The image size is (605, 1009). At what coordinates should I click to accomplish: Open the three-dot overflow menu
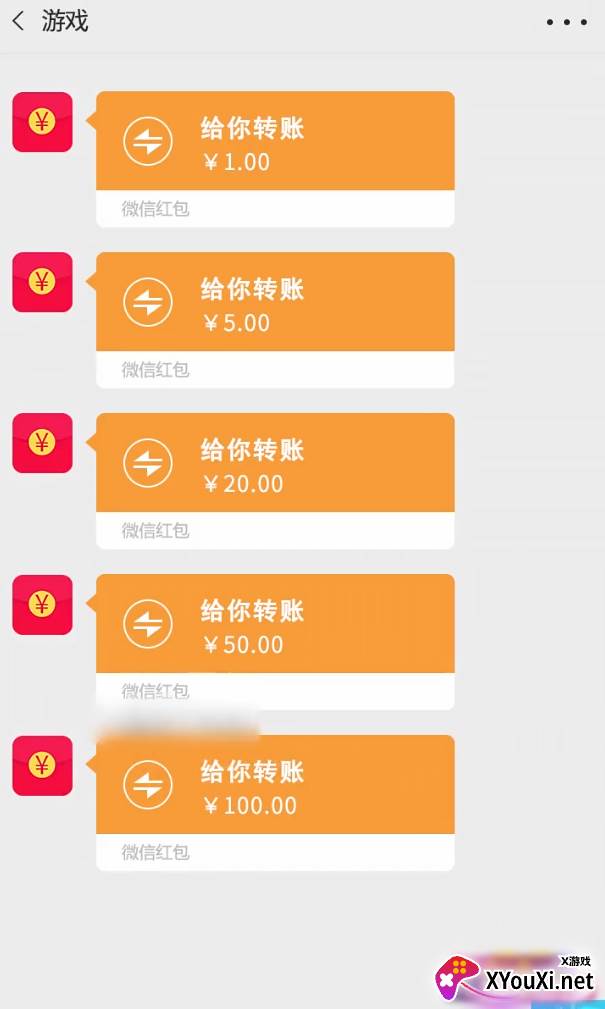[x=573, y=22]
